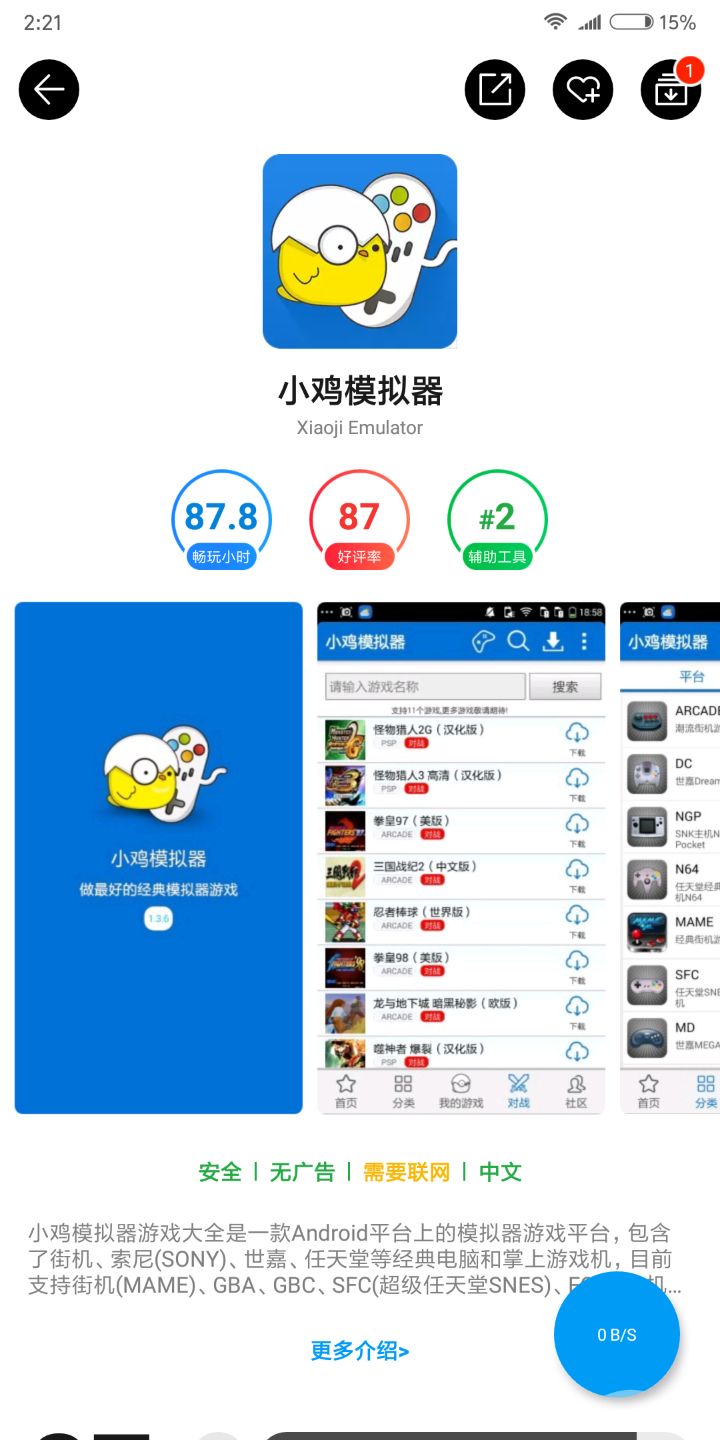Image resolution: width=720 pixels, height=1440 pixels.
Task: Tap the 0 B/S floating speed button
Action: (617, 1334)
